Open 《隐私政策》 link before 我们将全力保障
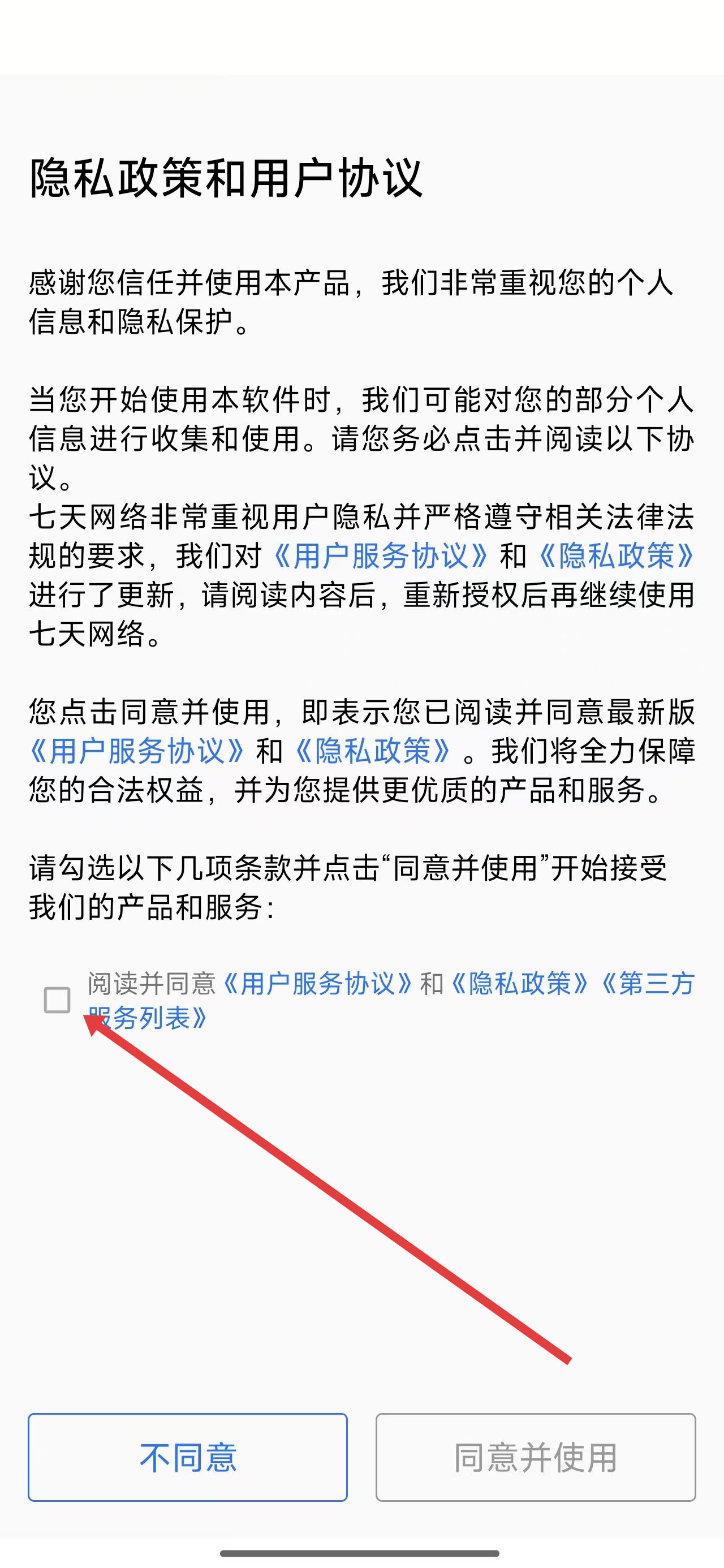The image size is (724, 1568). 373,751
